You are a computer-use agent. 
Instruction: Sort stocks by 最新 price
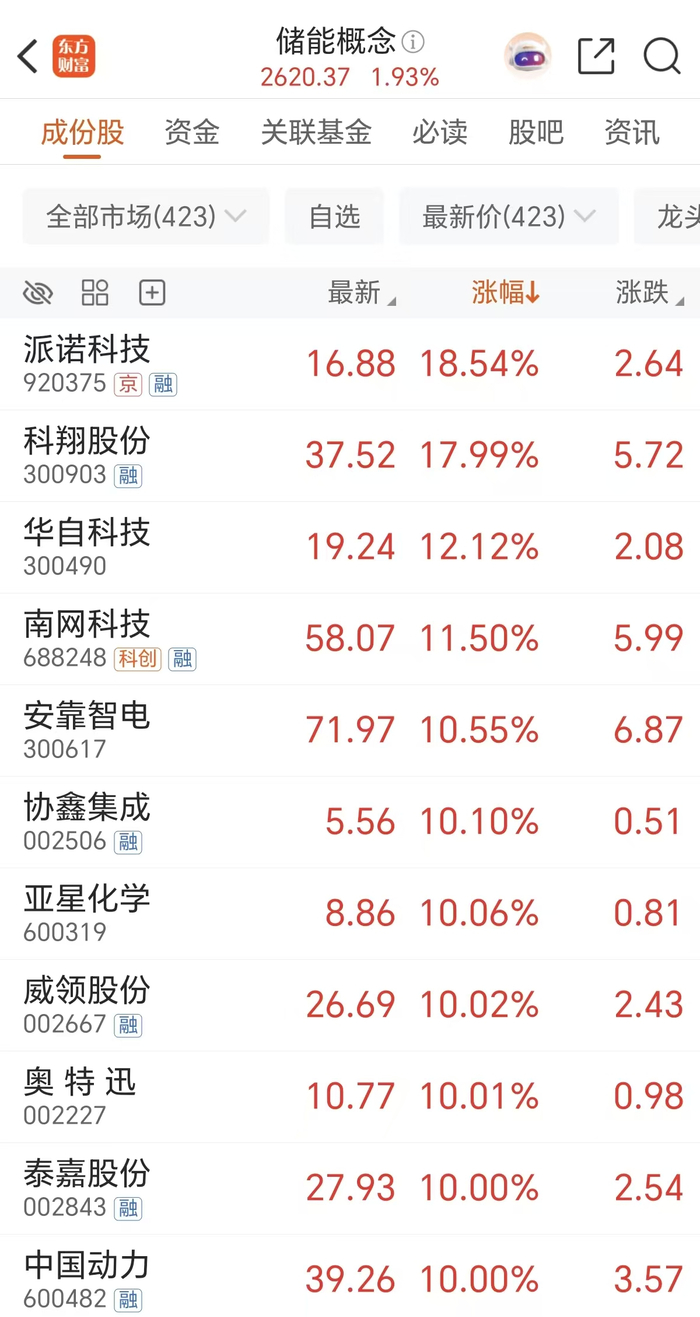[360, 293]
